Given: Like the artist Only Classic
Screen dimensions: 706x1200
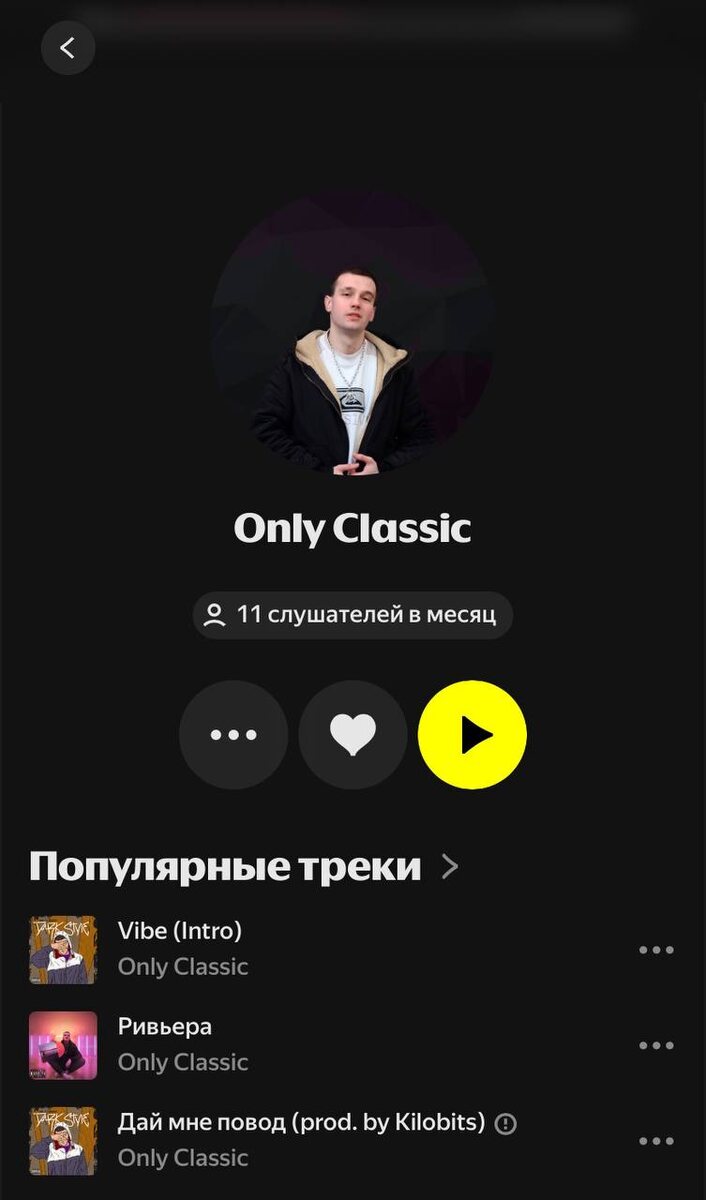Looking at the screenshot, I should [x=353, y=735].
